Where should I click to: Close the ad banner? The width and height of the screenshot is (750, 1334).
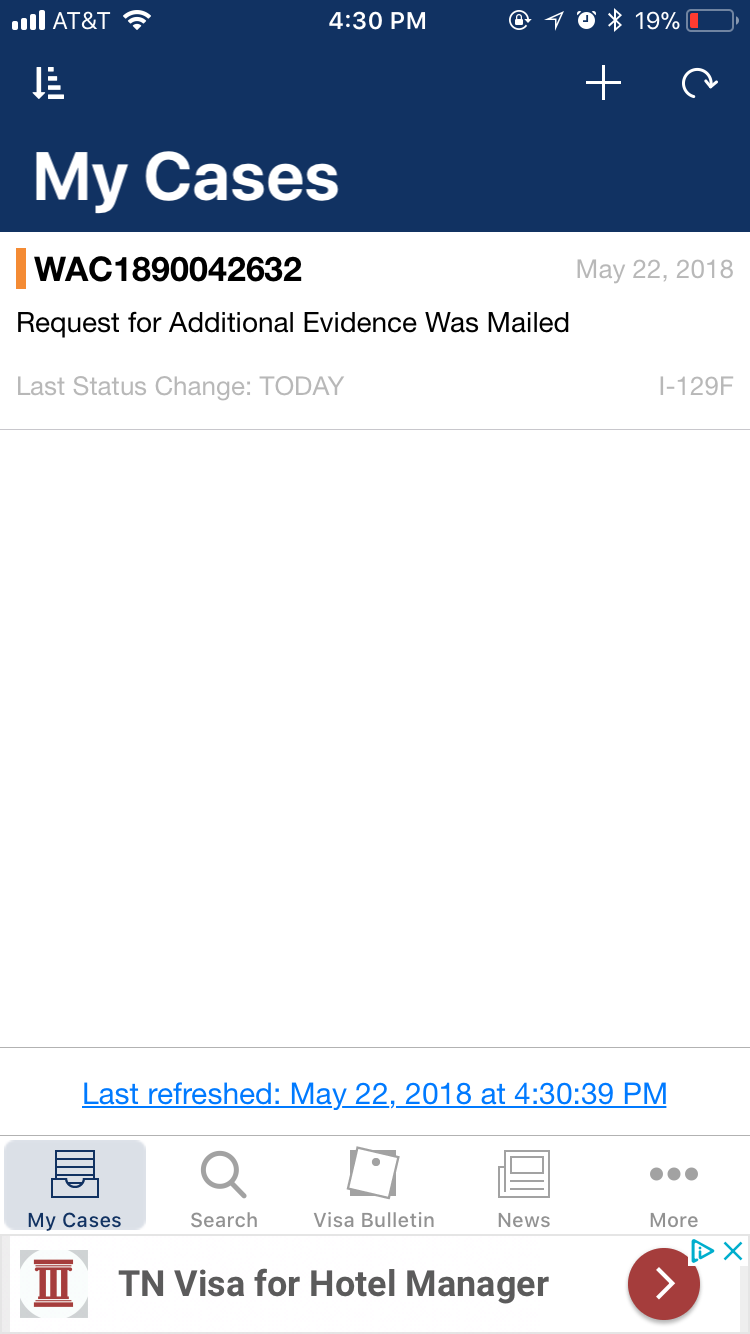click(x=733, y=1250)
